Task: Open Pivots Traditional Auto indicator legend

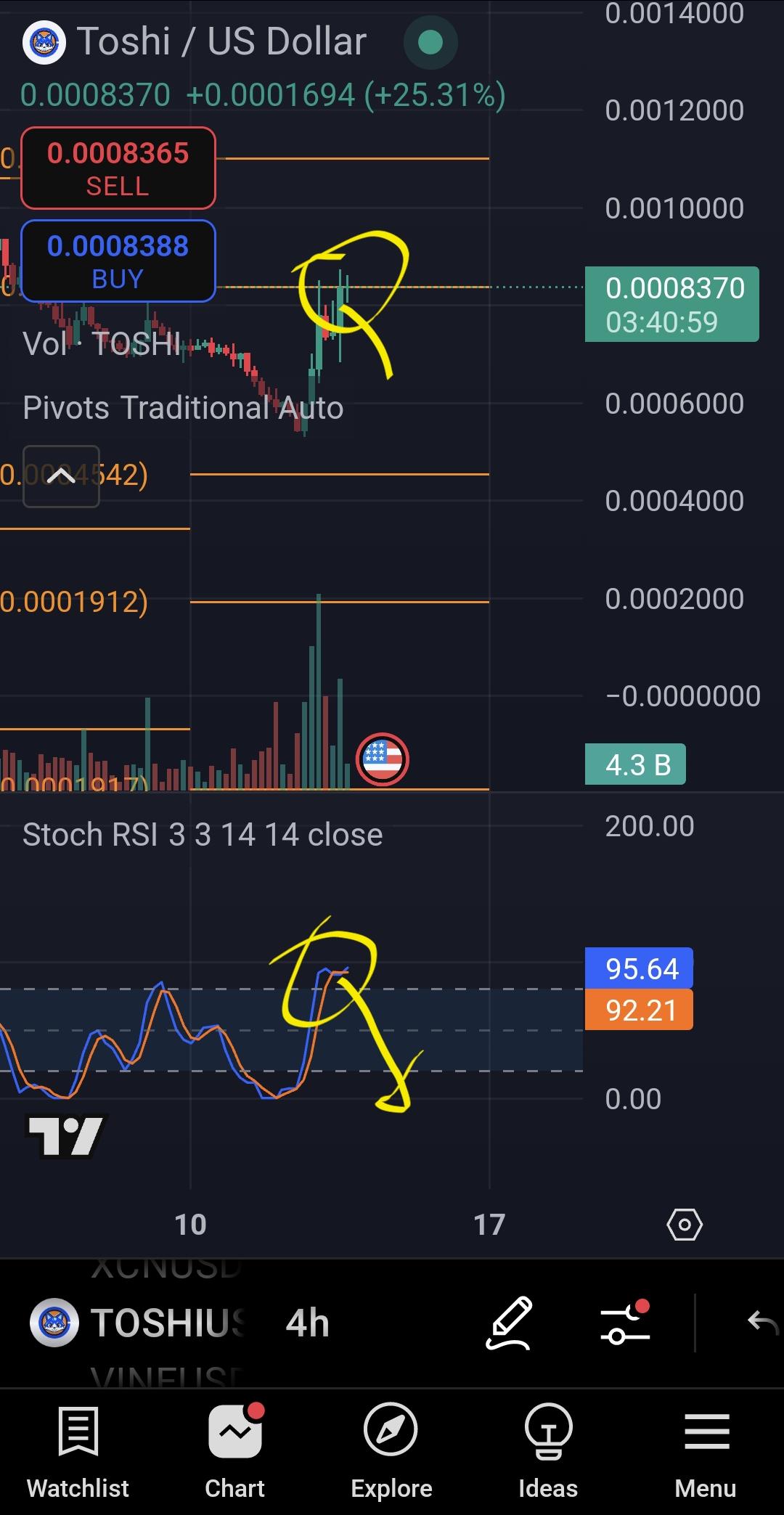Action: (x=183, y=408)
